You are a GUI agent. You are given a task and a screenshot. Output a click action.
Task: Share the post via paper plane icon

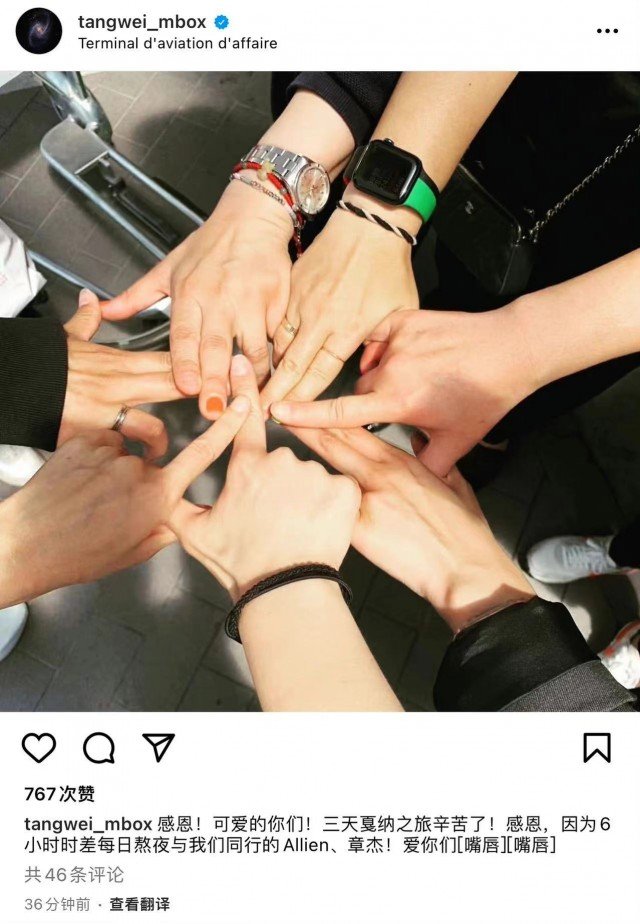pos(158,747)
